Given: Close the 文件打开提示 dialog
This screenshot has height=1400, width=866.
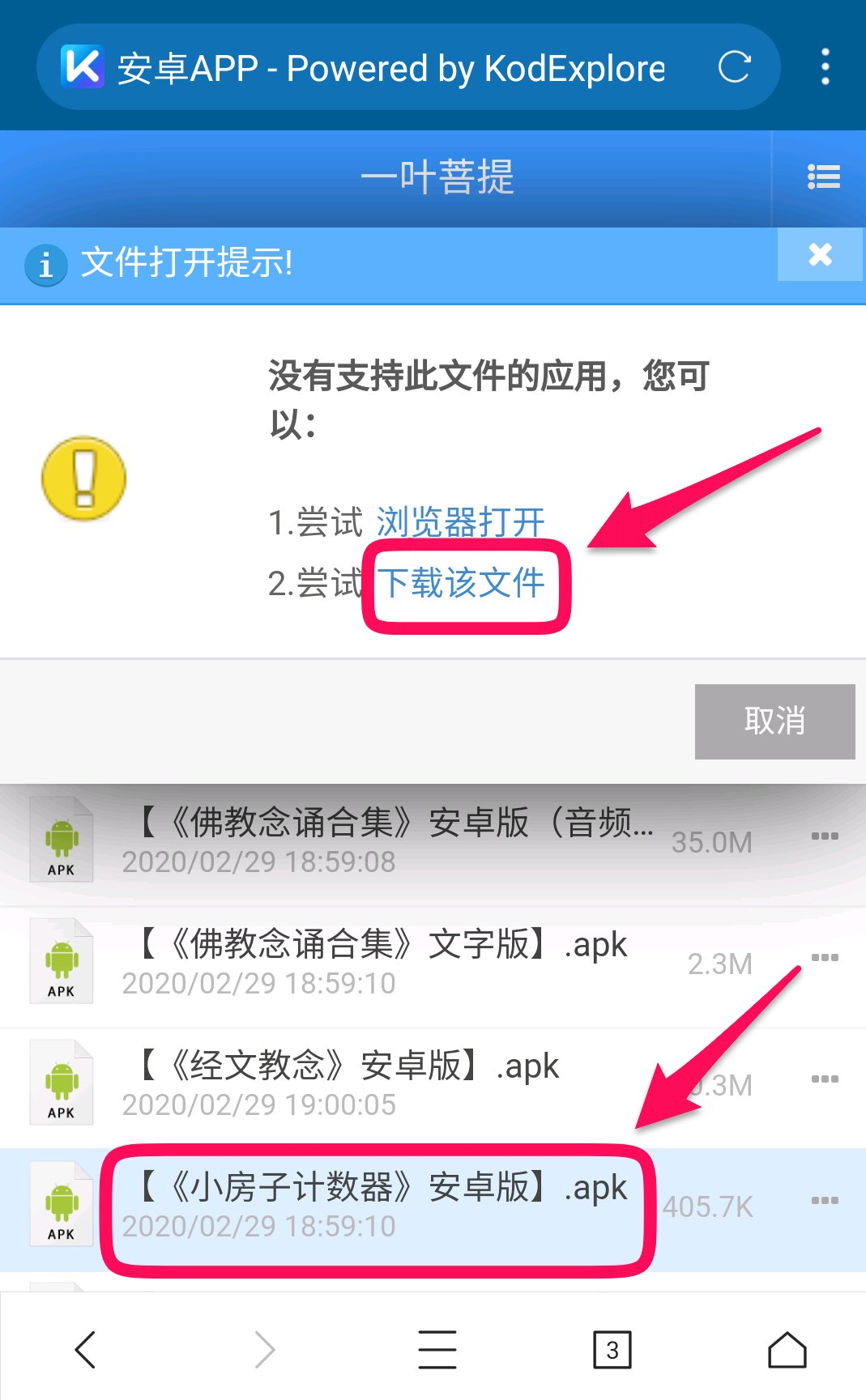Looking at the screenshot, I should click(820, 255).
